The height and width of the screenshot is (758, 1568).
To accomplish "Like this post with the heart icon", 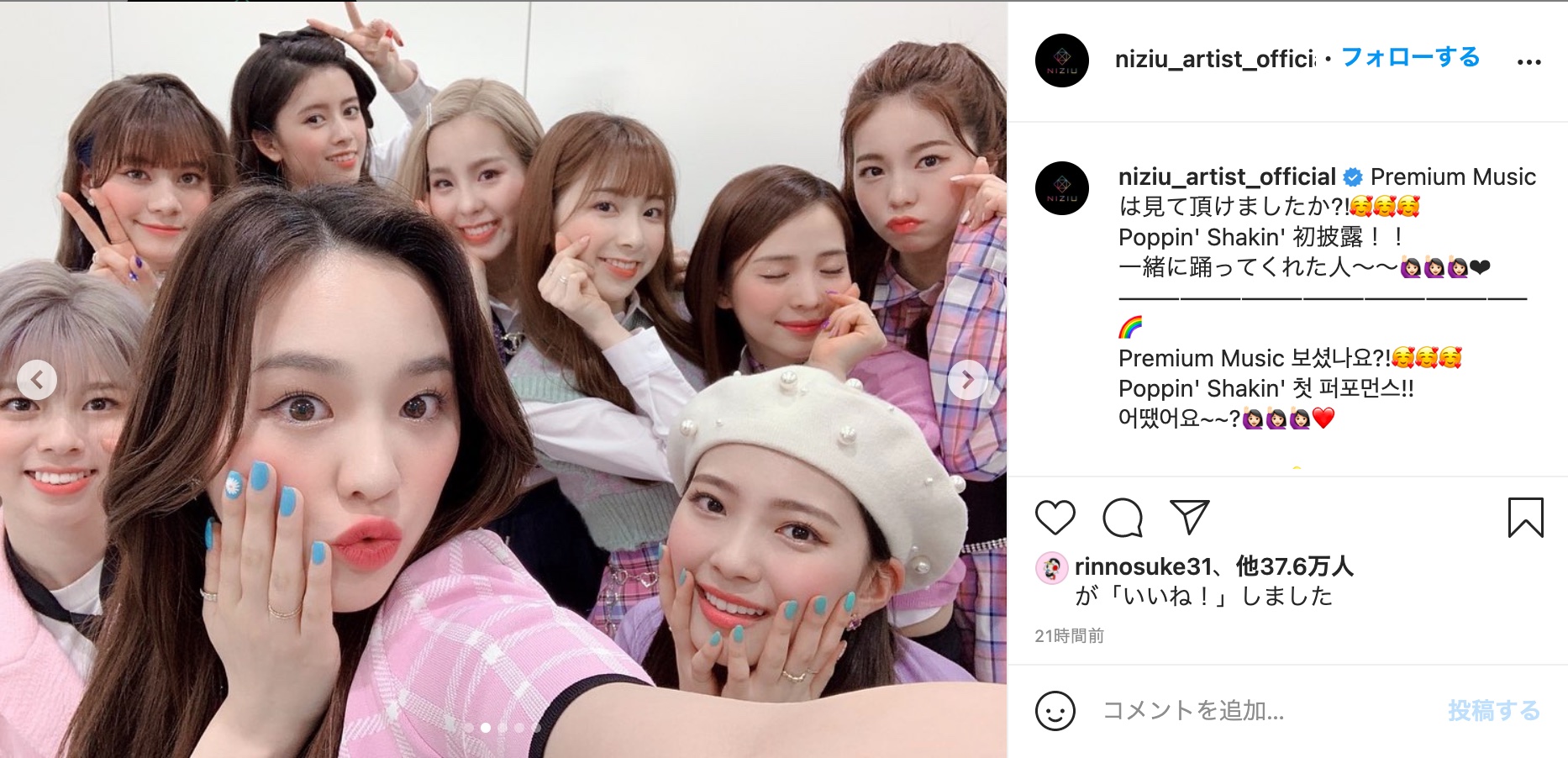I will coord(1055,517).
